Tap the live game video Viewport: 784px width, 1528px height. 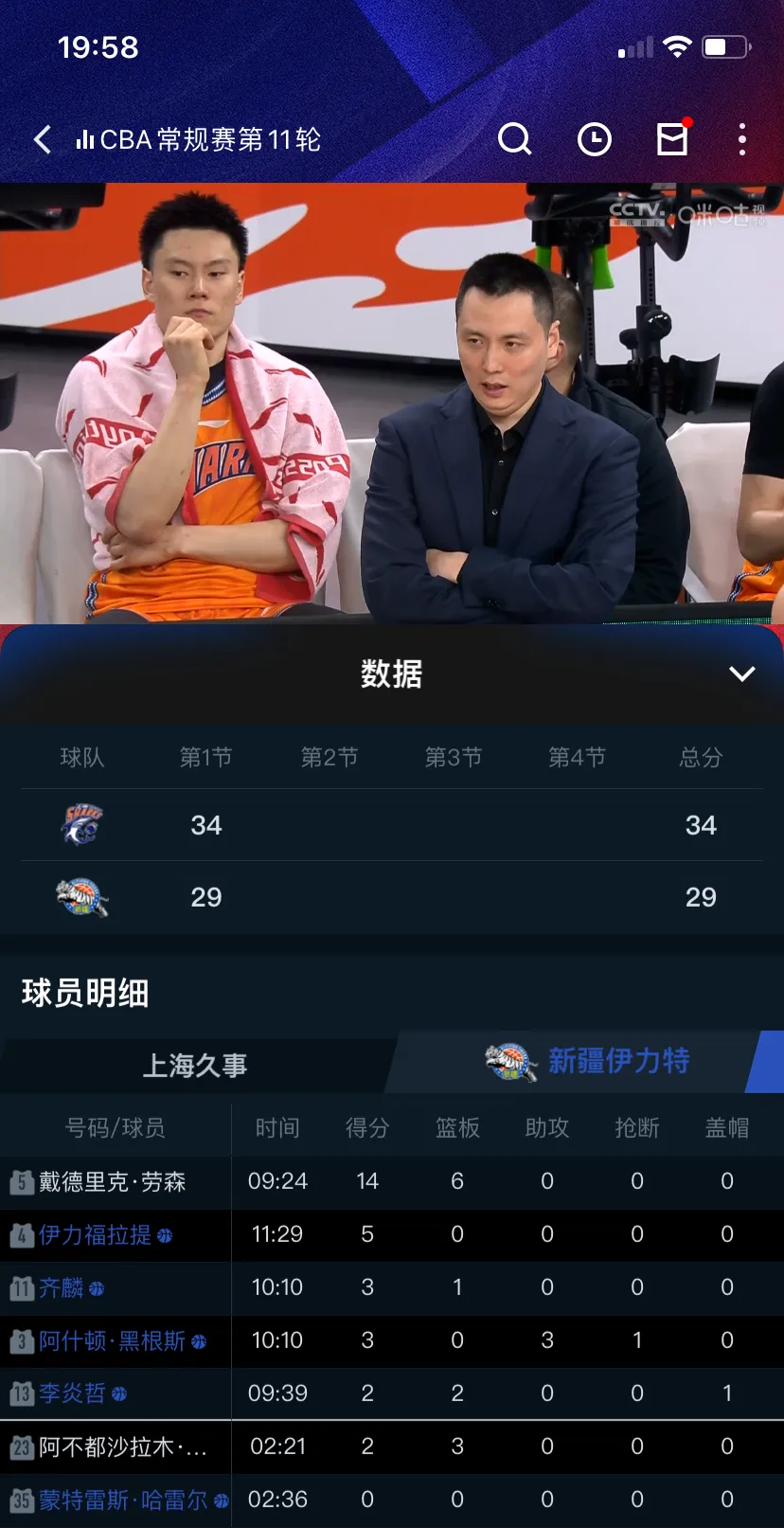(392, 403)
